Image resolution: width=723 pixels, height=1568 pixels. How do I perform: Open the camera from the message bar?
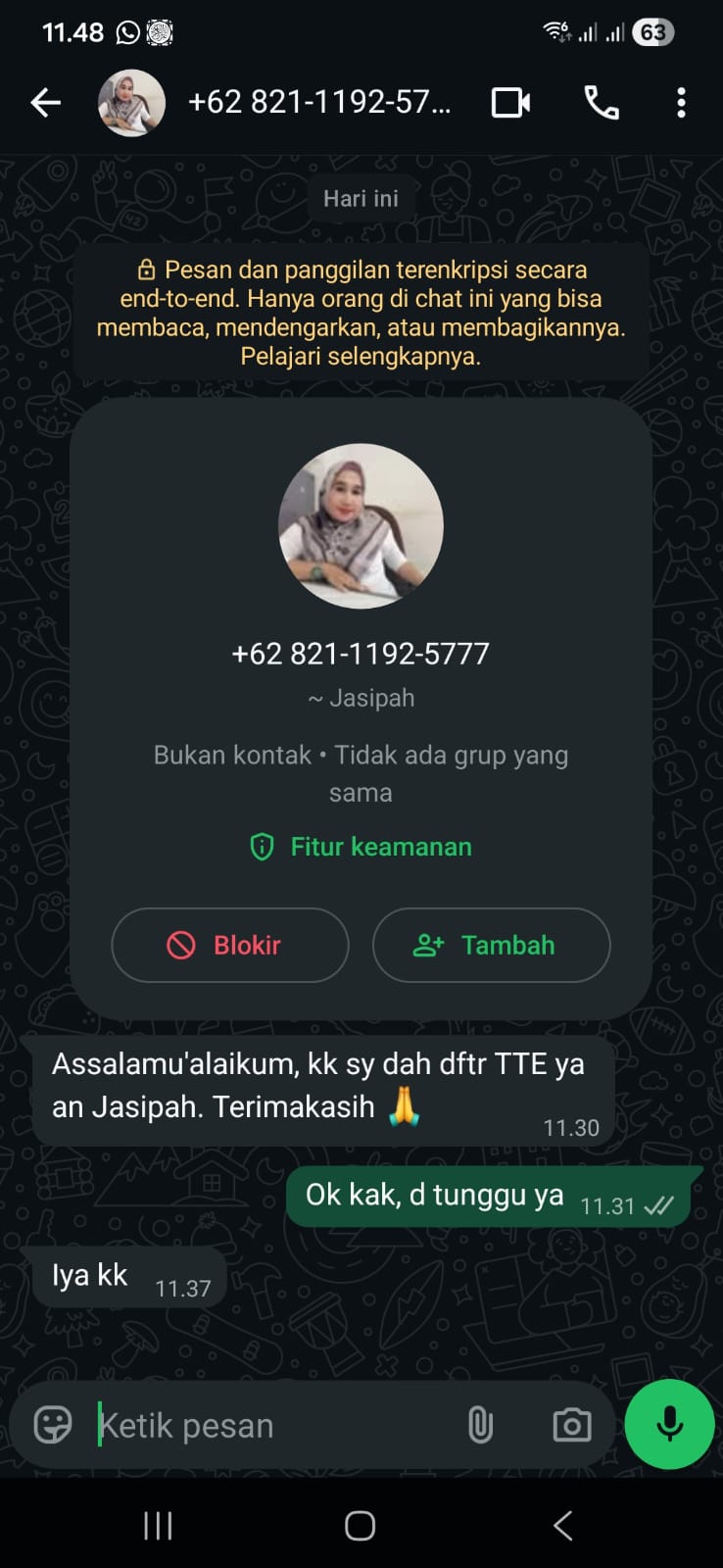[572, 1424]
